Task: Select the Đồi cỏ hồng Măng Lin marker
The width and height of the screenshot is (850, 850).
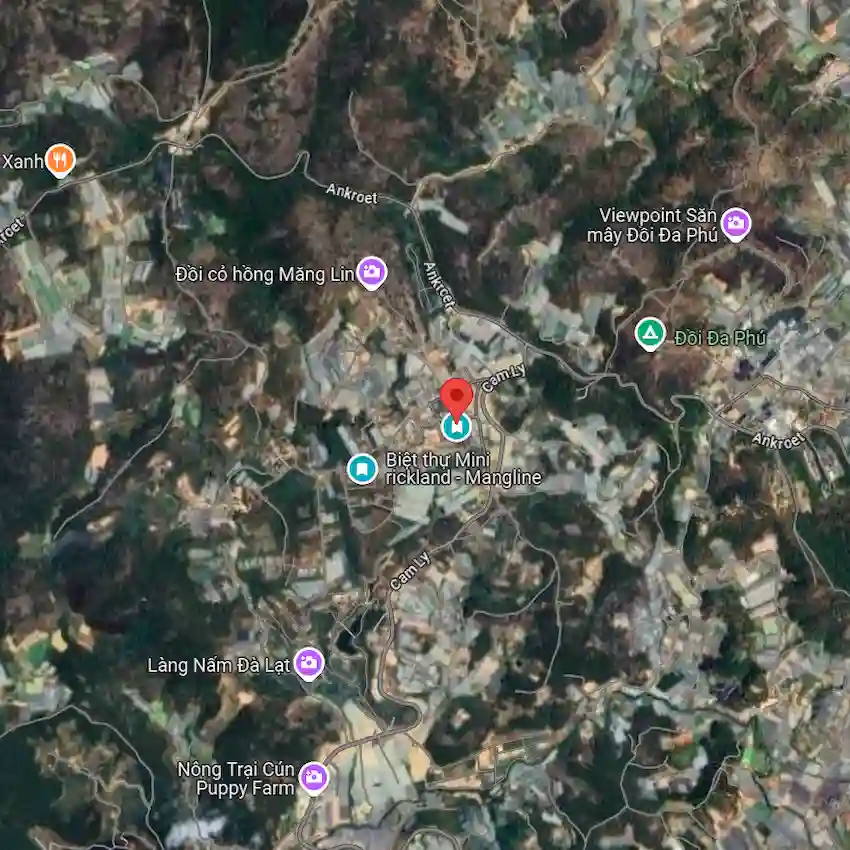Action: click(x=372, y=270)
